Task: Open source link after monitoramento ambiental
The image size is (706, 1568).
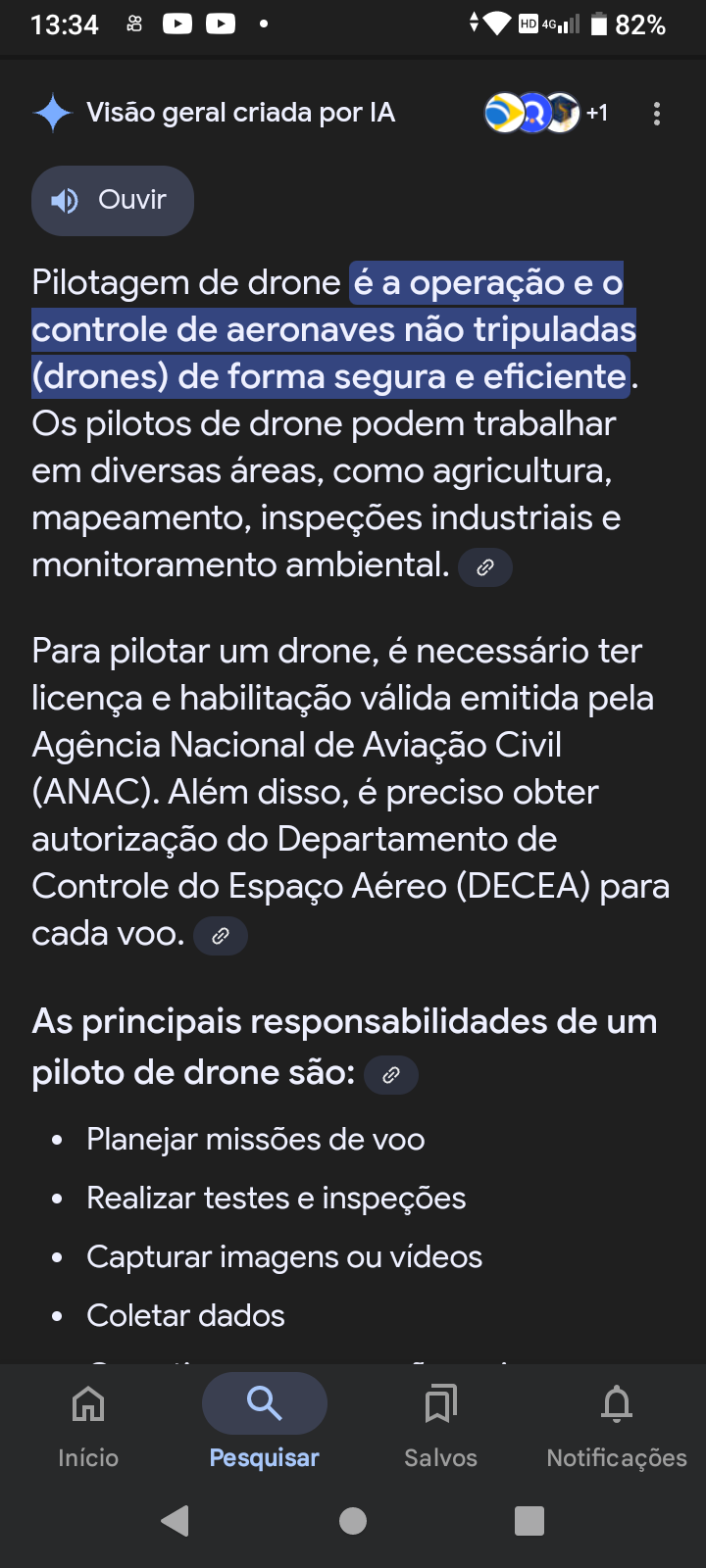Action: click(x=485, y=567)
